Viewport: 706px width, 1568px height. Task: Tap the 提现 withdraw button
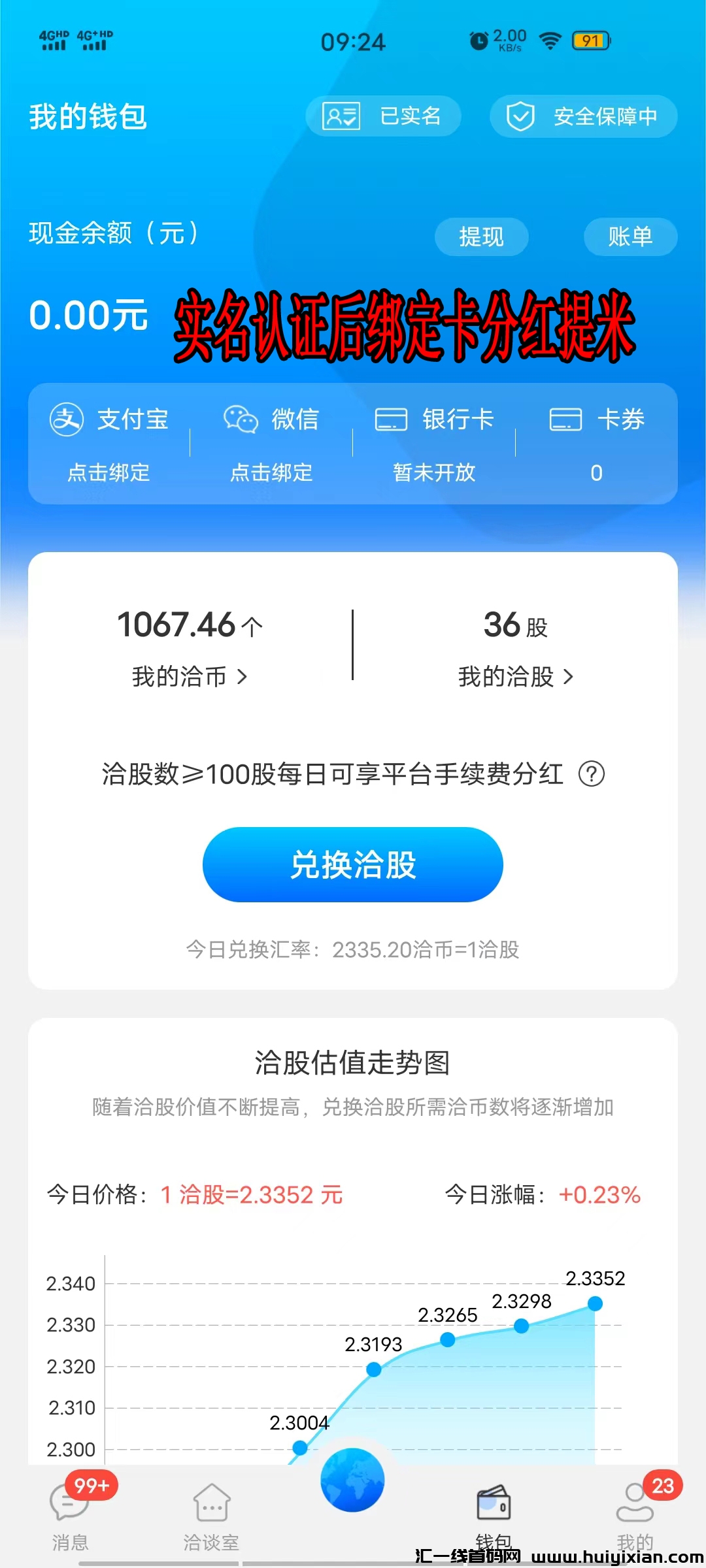(x=482, y=237)
